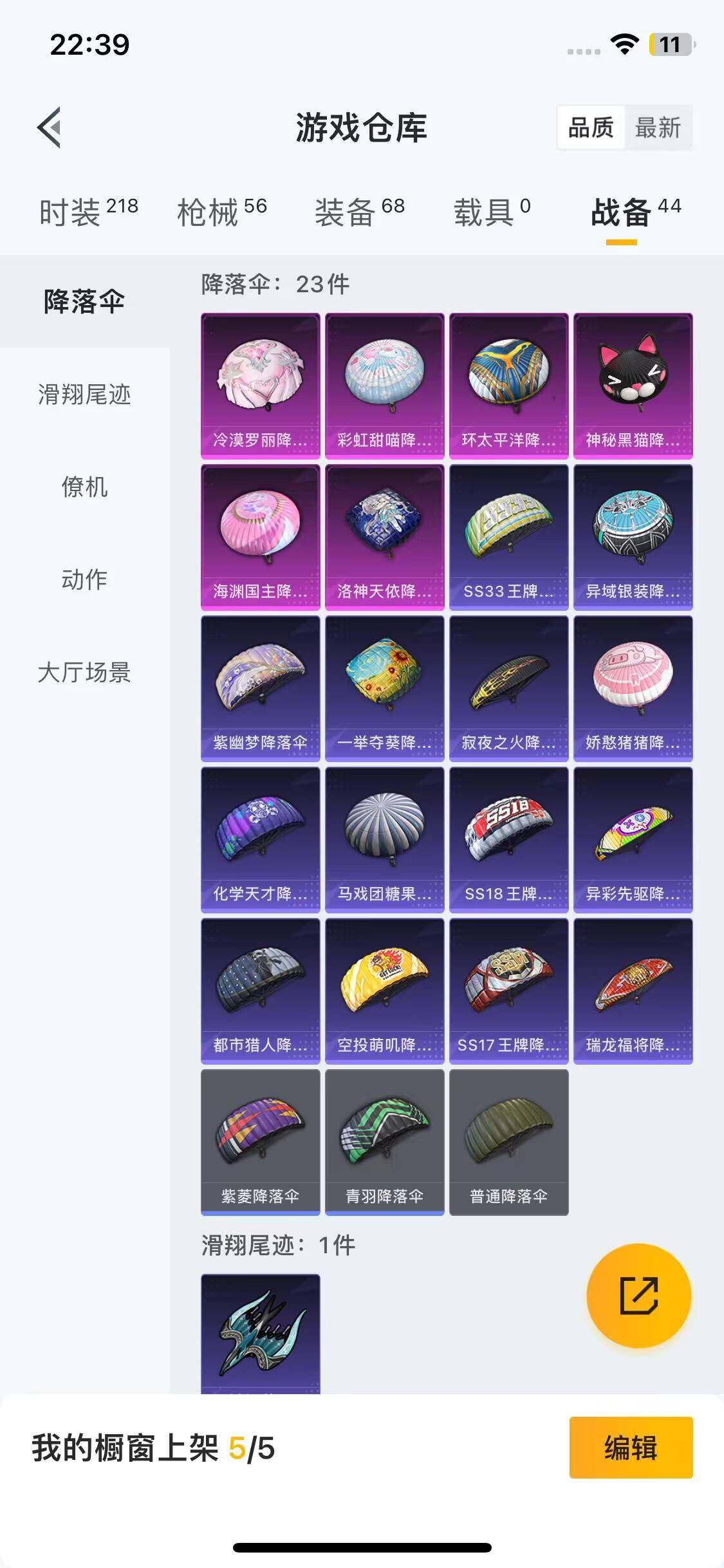Tap the 编辑 button

630,1448
